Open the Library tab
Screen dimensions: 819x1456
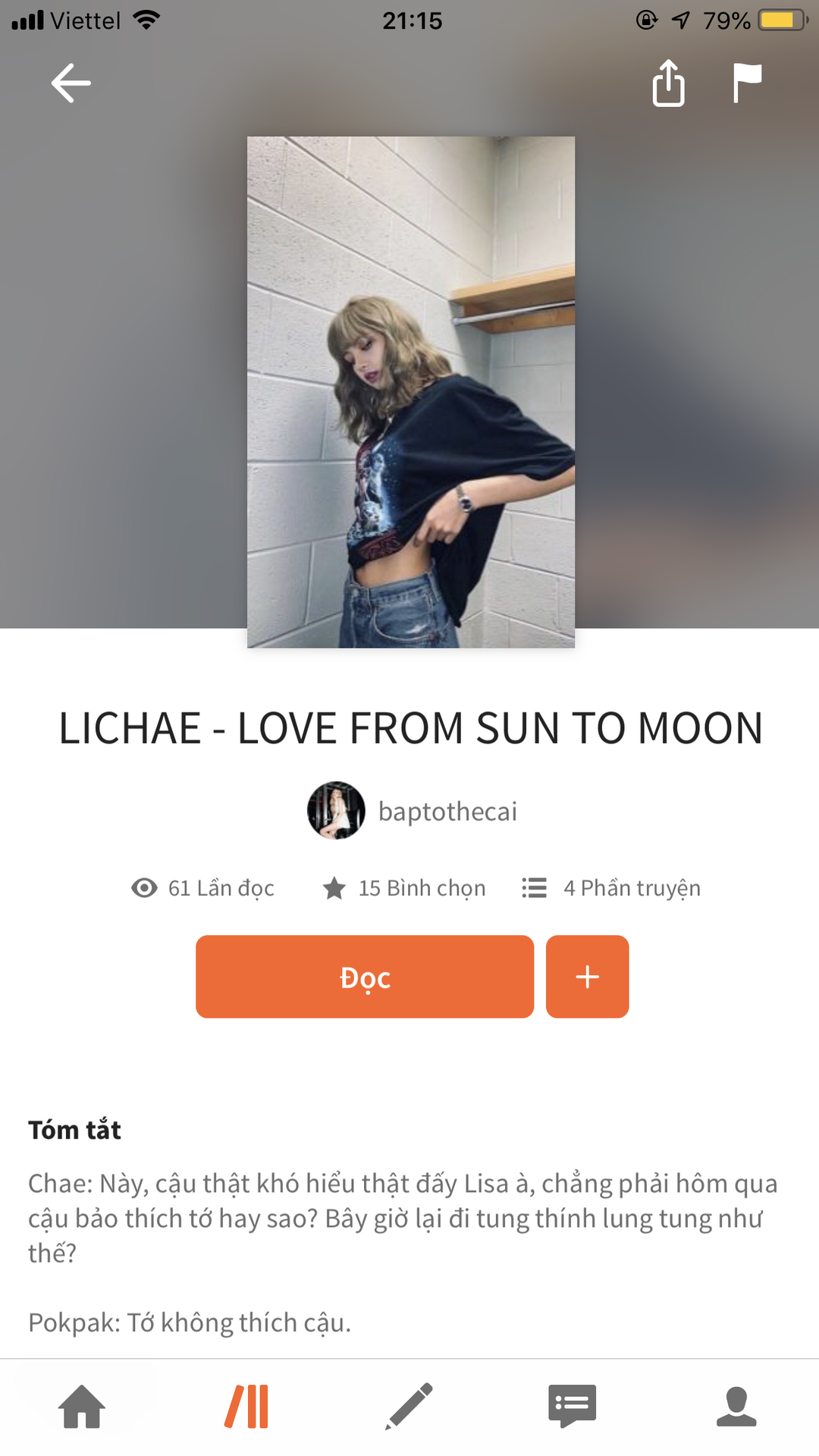[246, 1407]
